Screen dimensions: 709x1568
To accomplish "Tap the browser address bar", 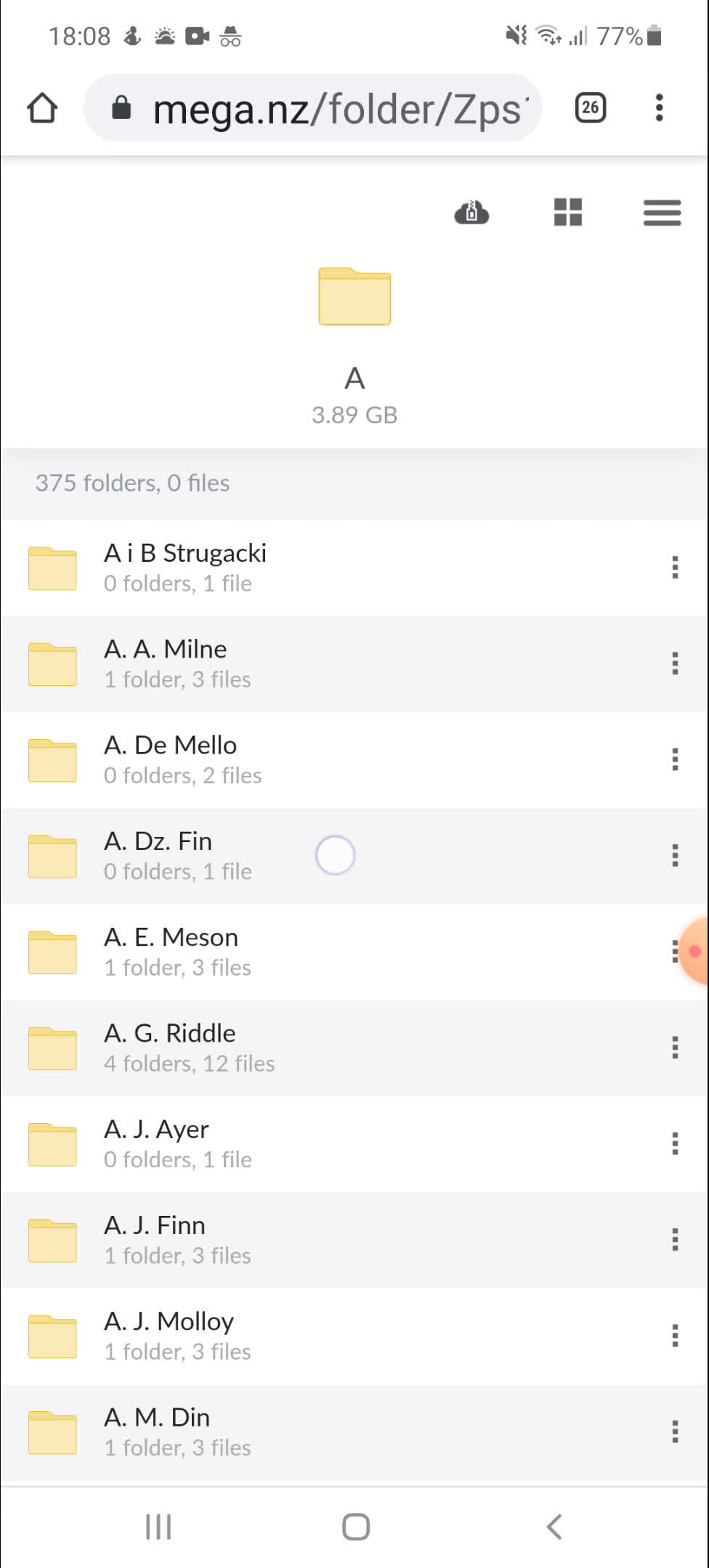I will (x=320, y=109).
